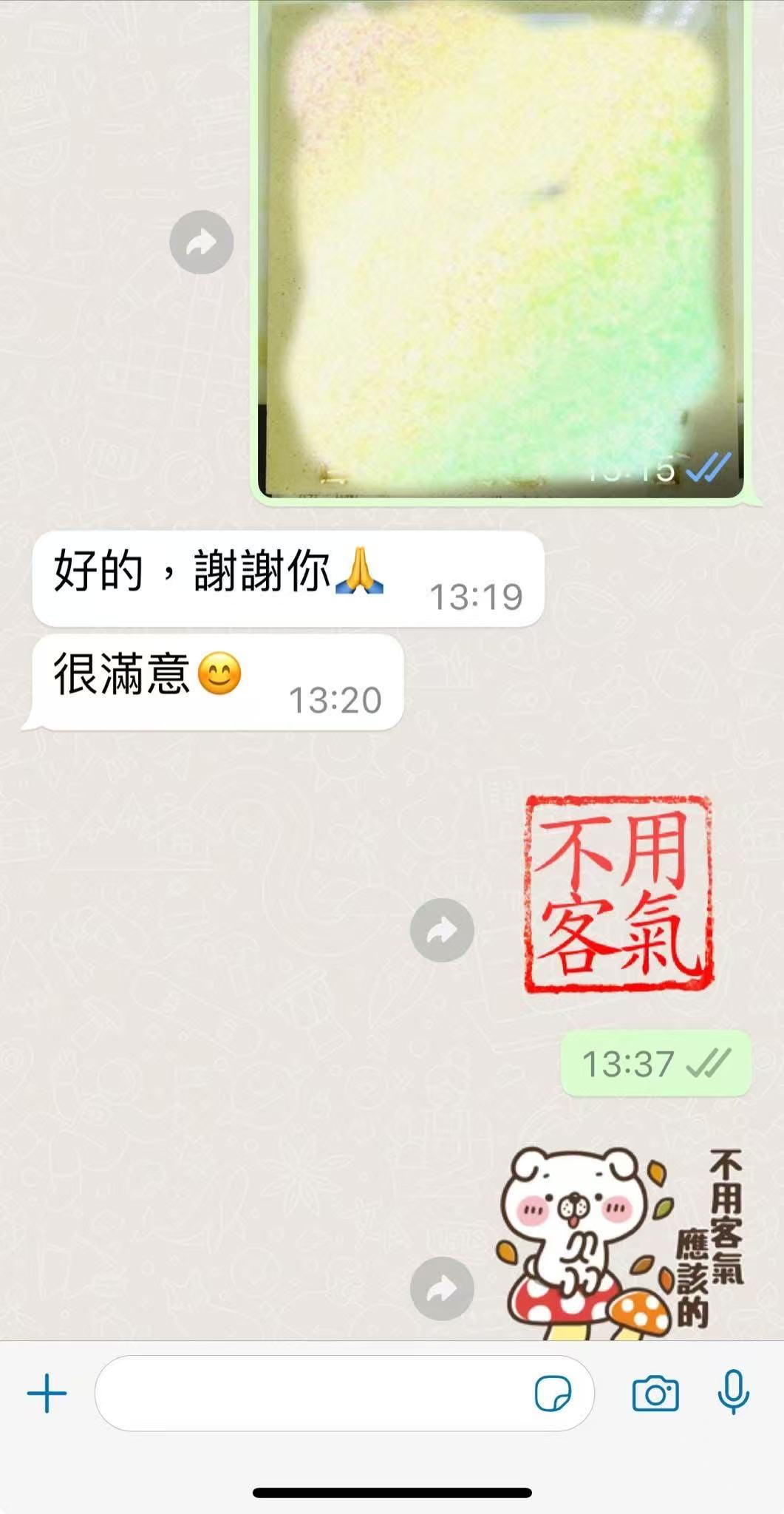Open the plus attachment menu
This screenshot has height=1514, width=784.
pyautogui.click(x=47, y=1394)
